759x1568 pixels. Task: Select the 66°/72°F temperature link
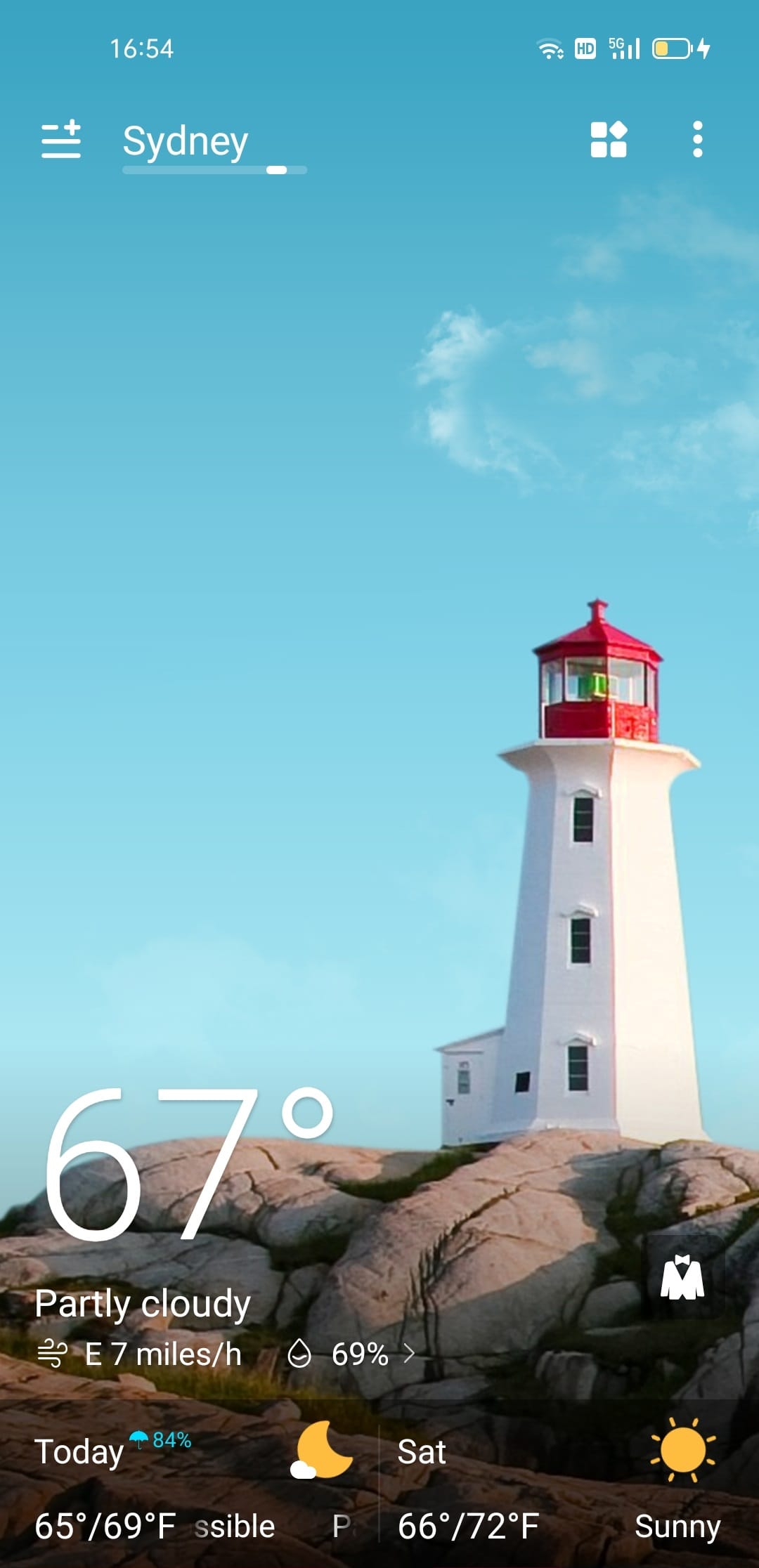point(467,1526)
